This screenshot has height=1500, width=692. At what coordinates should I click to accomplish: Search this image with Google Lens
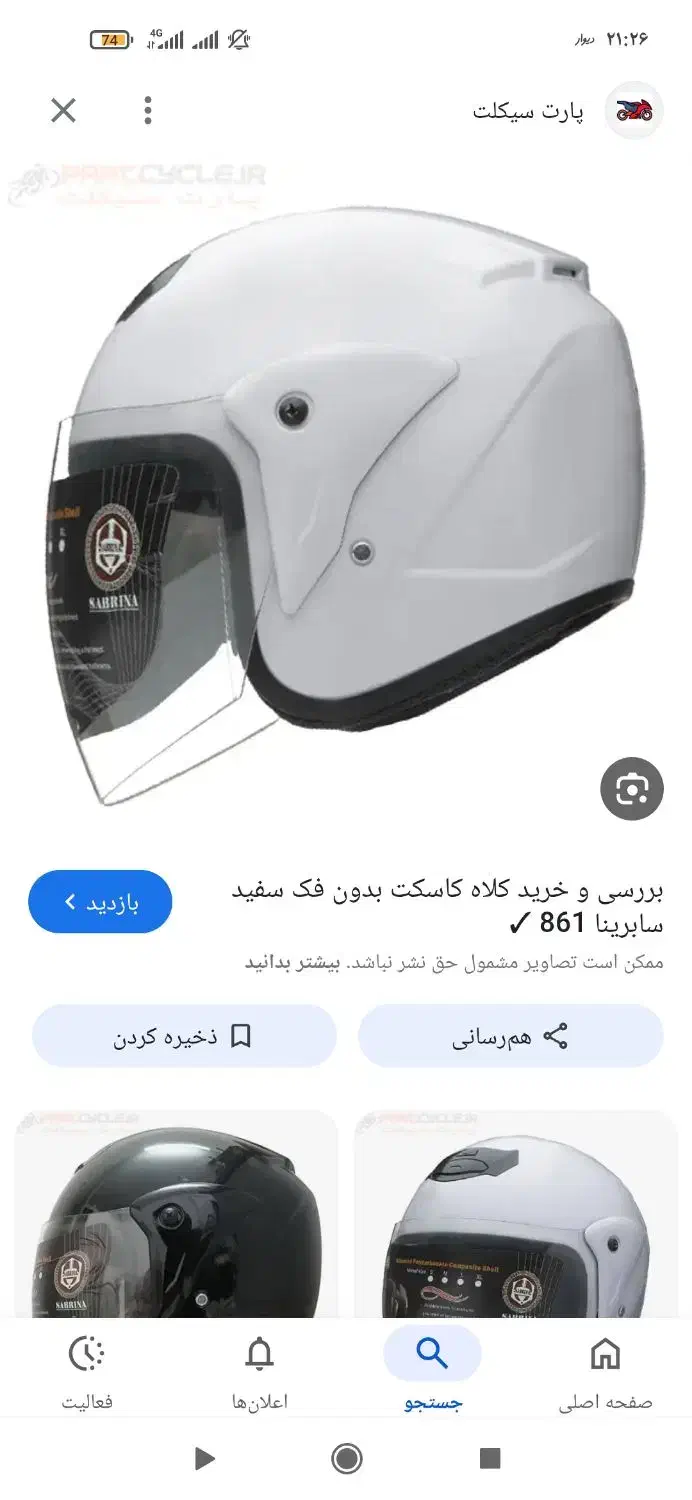(632, 789)
